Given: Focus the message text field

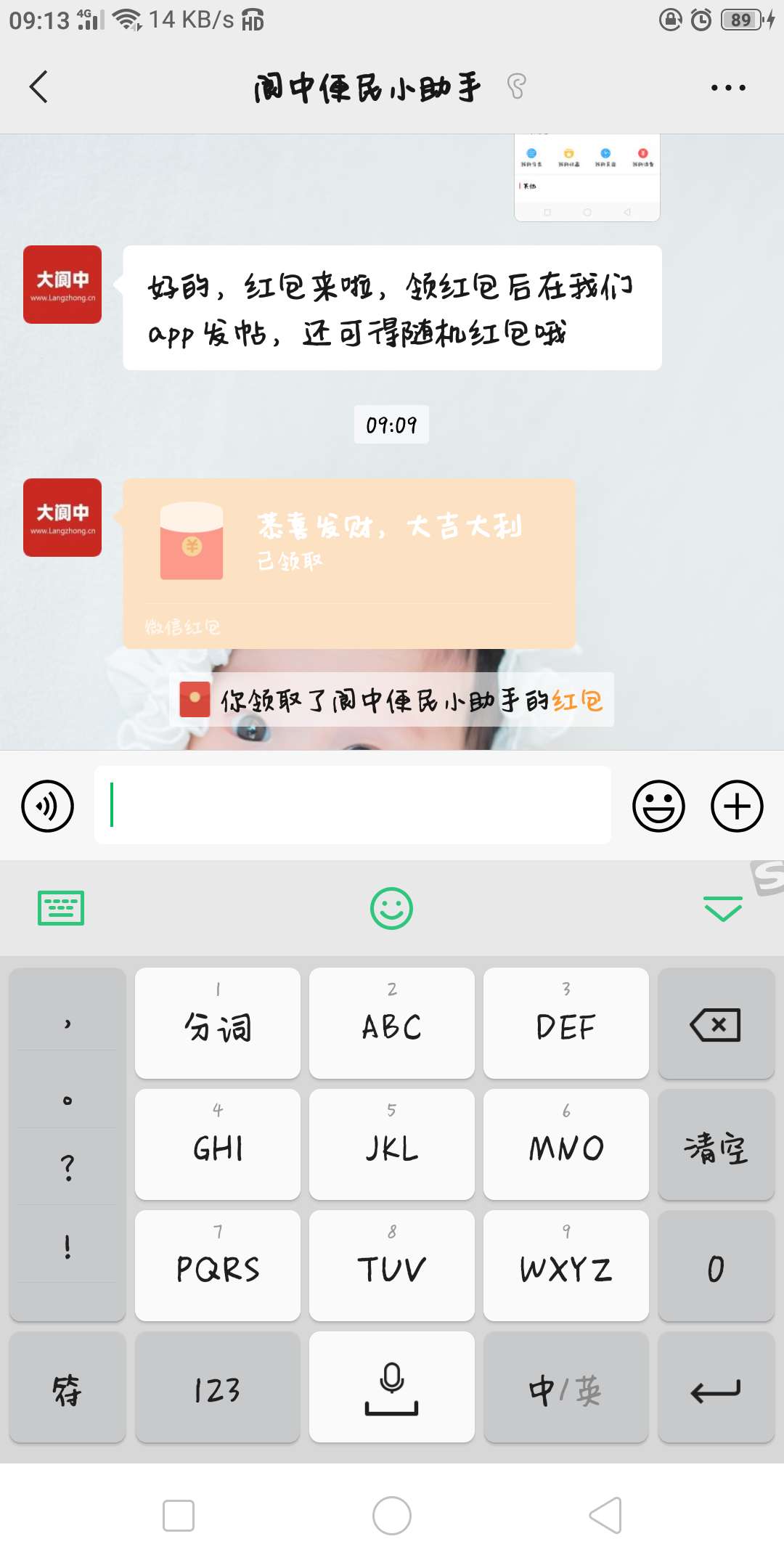Looking at the screenshot, I should point(352,805).
